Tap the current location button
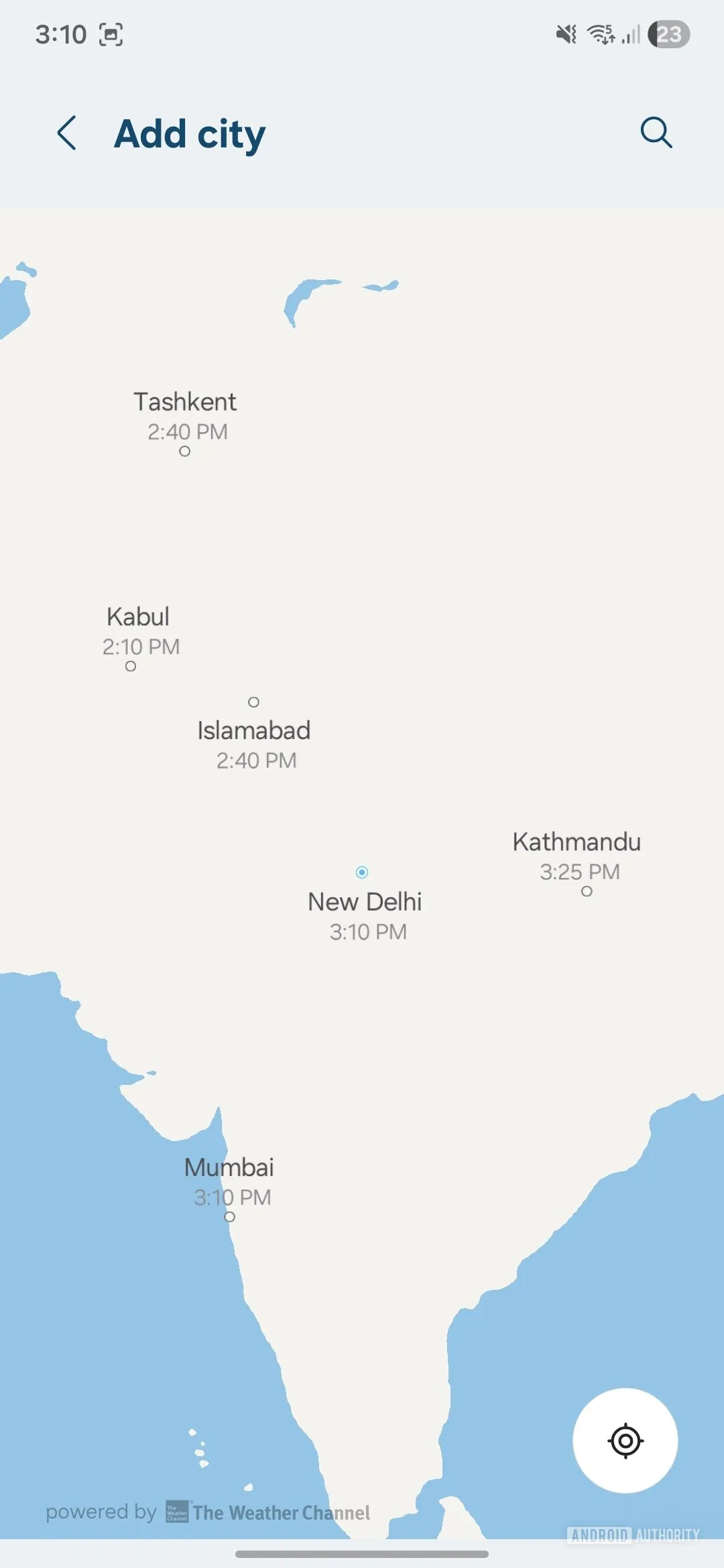This screenshot has width=724, height=1568. (625, 1440)
